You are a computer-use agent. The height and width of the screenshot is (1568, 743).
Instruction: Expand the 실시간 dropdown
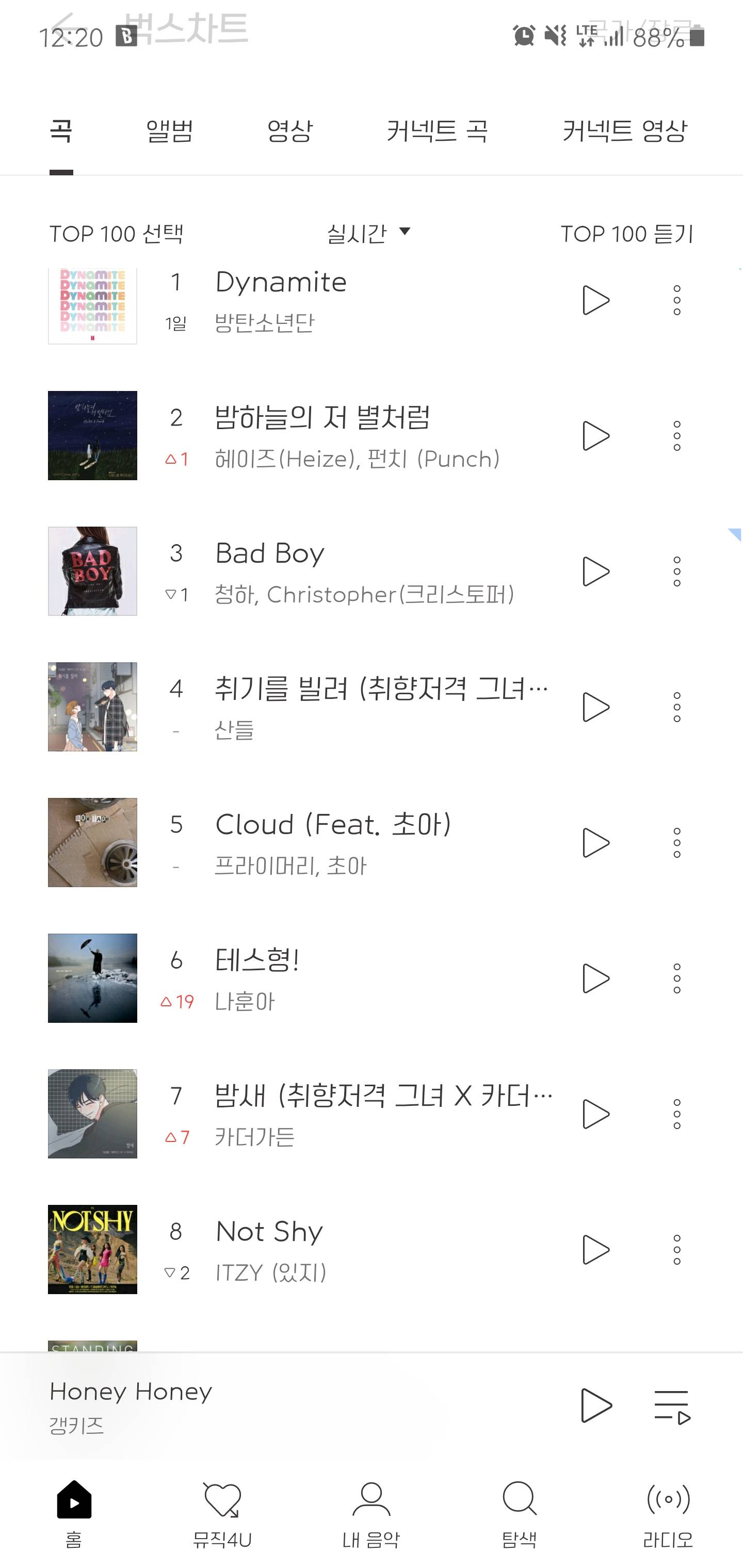[369, 233]
